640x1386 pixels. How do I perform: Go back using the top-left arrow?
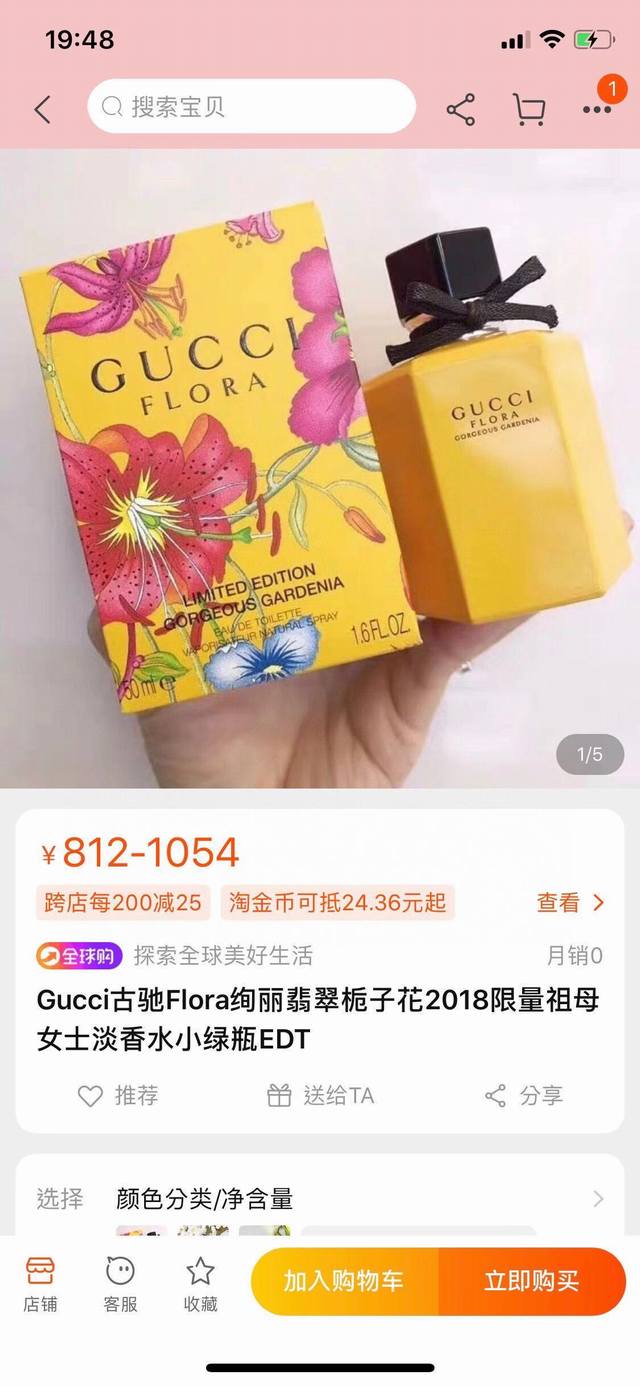click(42, 109)
